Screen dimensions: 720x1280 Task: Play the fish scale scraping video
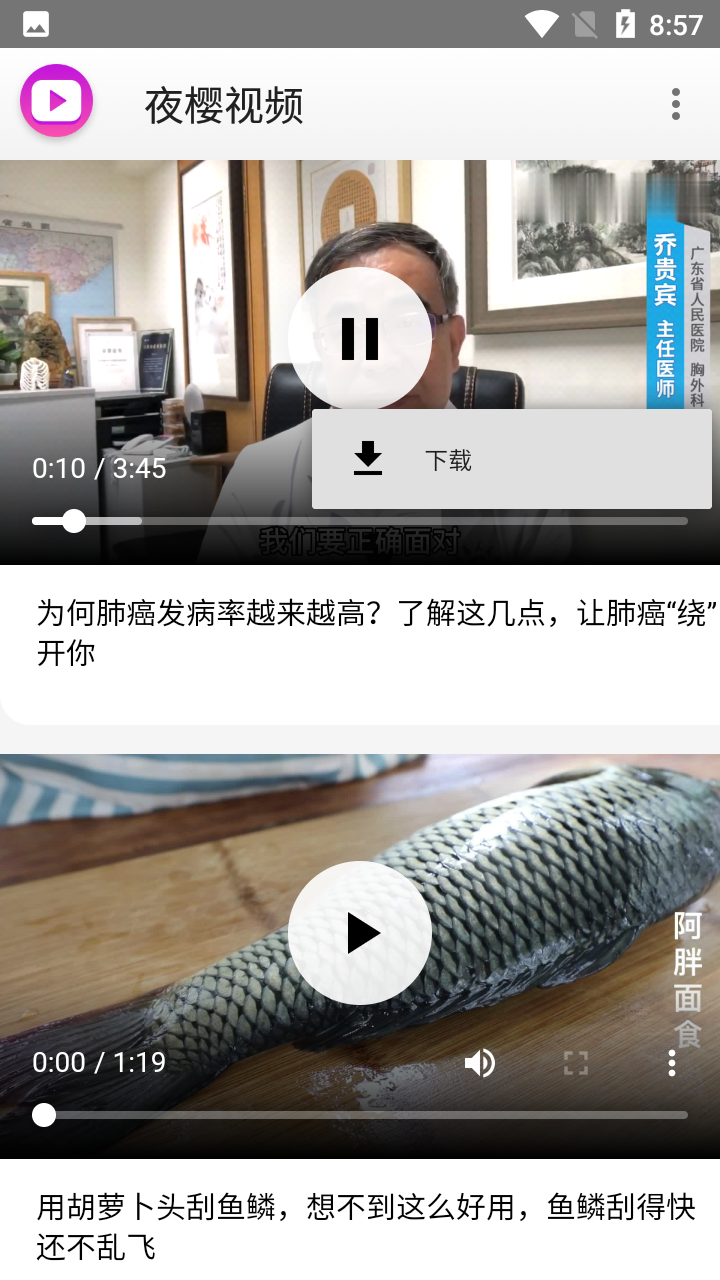pos(360,933)
